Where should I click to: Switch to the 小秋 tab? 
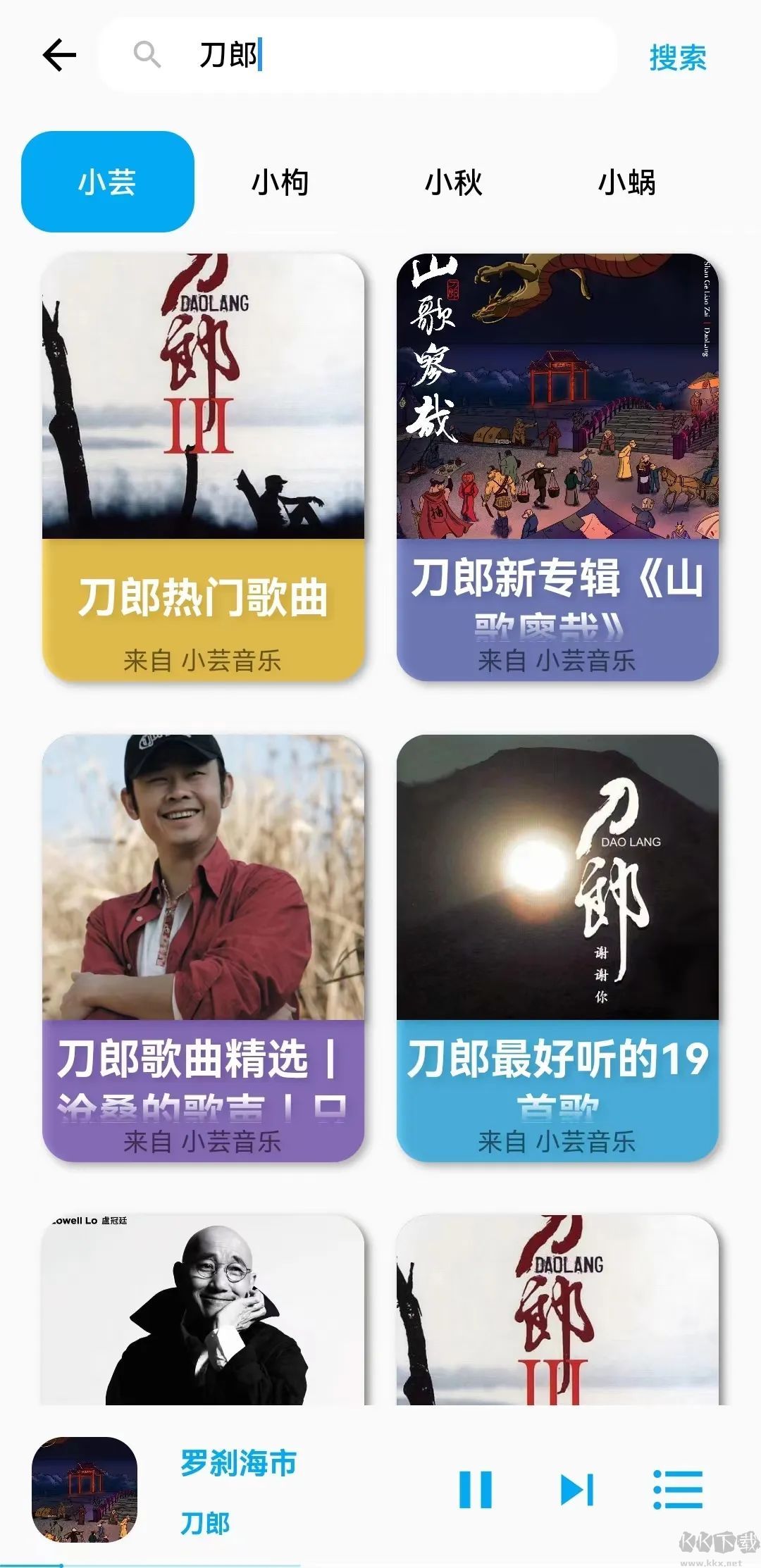[454, 181]
